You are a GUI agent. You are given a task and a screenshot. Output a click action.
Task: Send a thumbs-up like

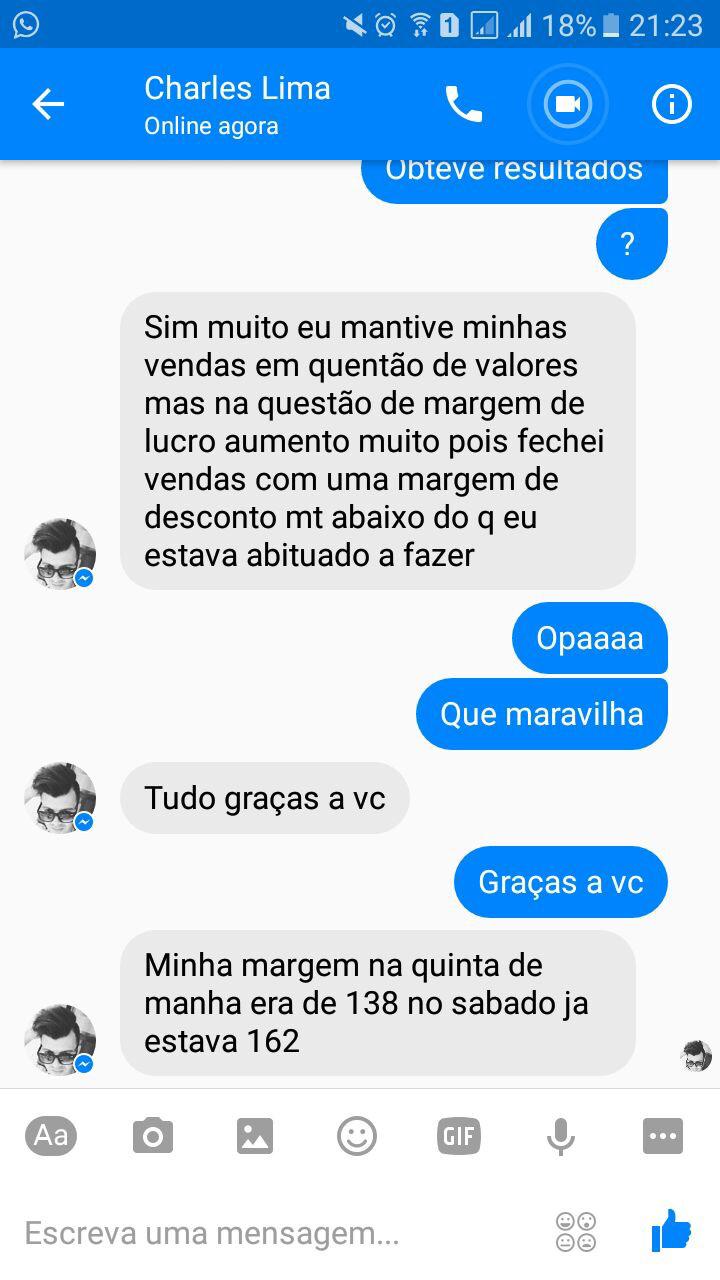click(671, 1230)
